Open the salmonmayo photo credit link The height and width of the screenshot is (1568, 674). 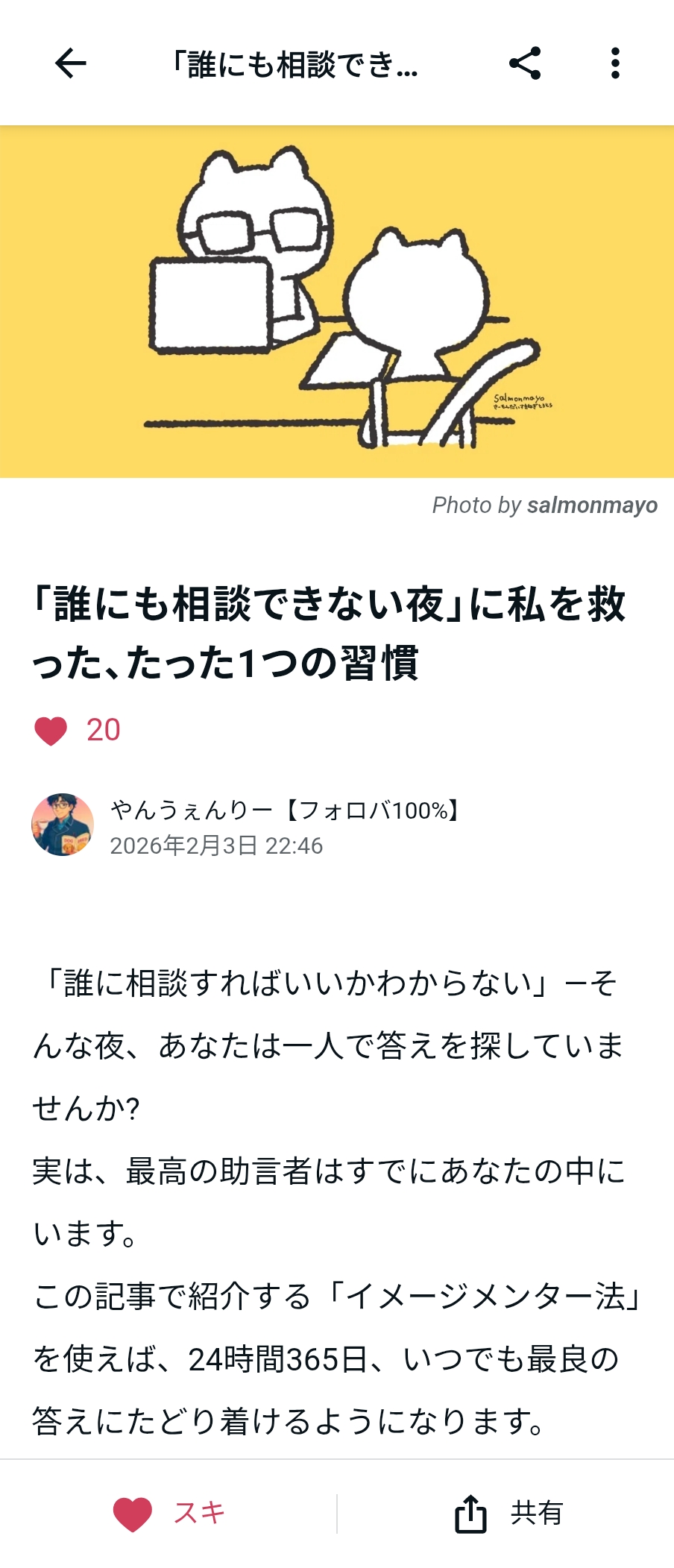point(592,506)
